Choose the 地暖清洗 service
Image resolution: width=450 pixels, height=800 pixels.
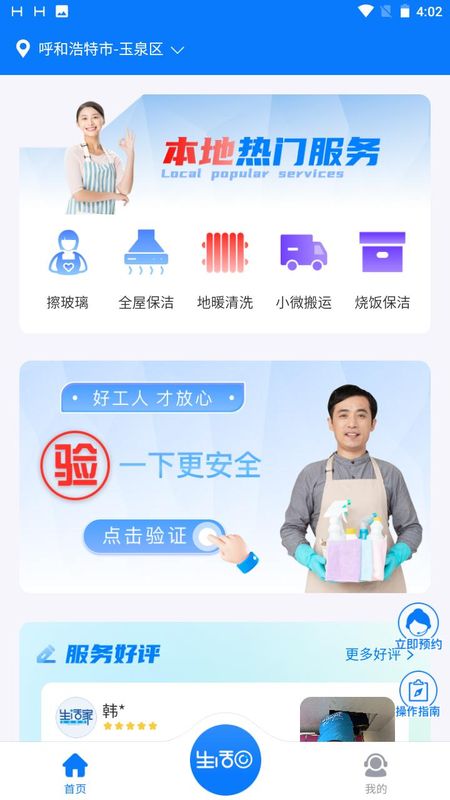coord(225,270)
